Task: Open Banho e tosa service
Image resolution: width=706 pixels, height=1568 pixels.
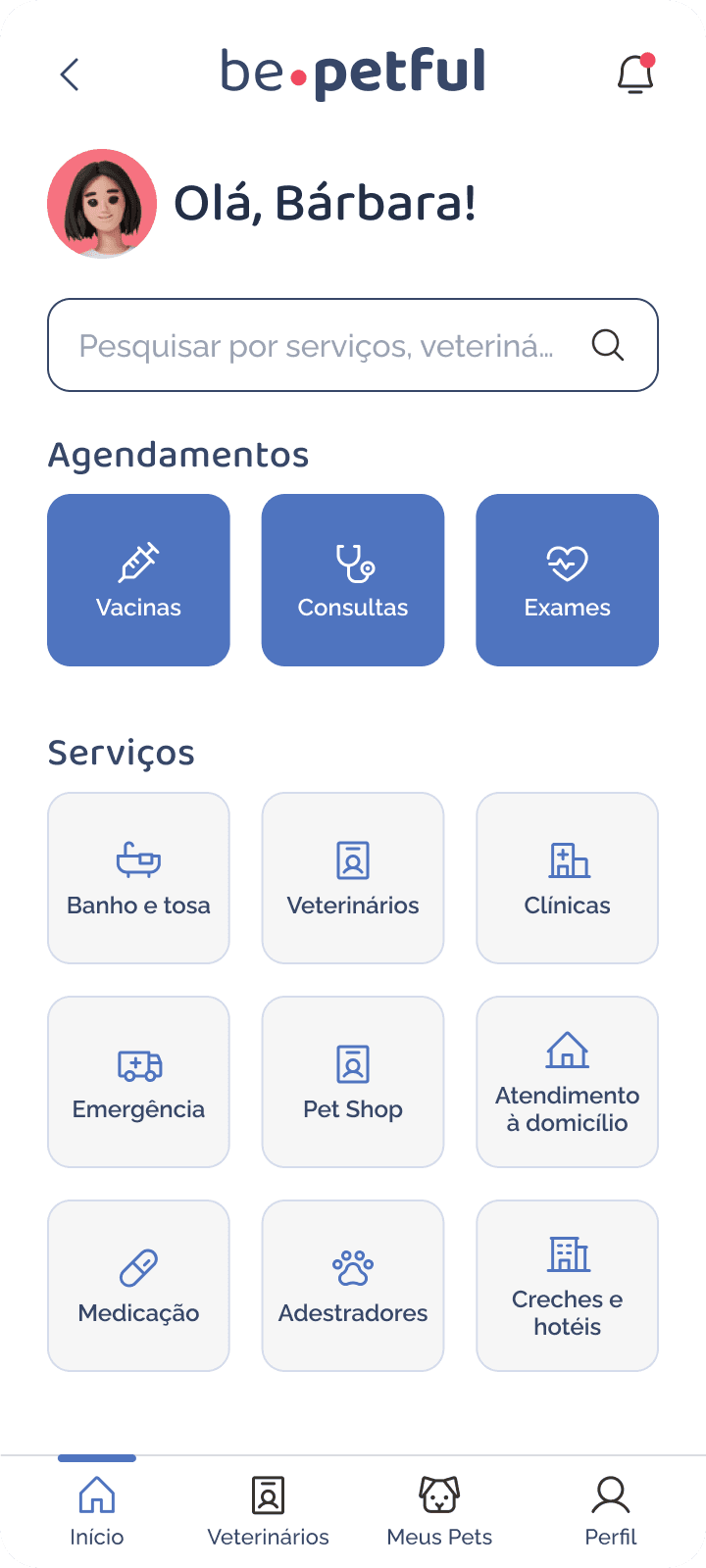Action: (x=138, y=878)
